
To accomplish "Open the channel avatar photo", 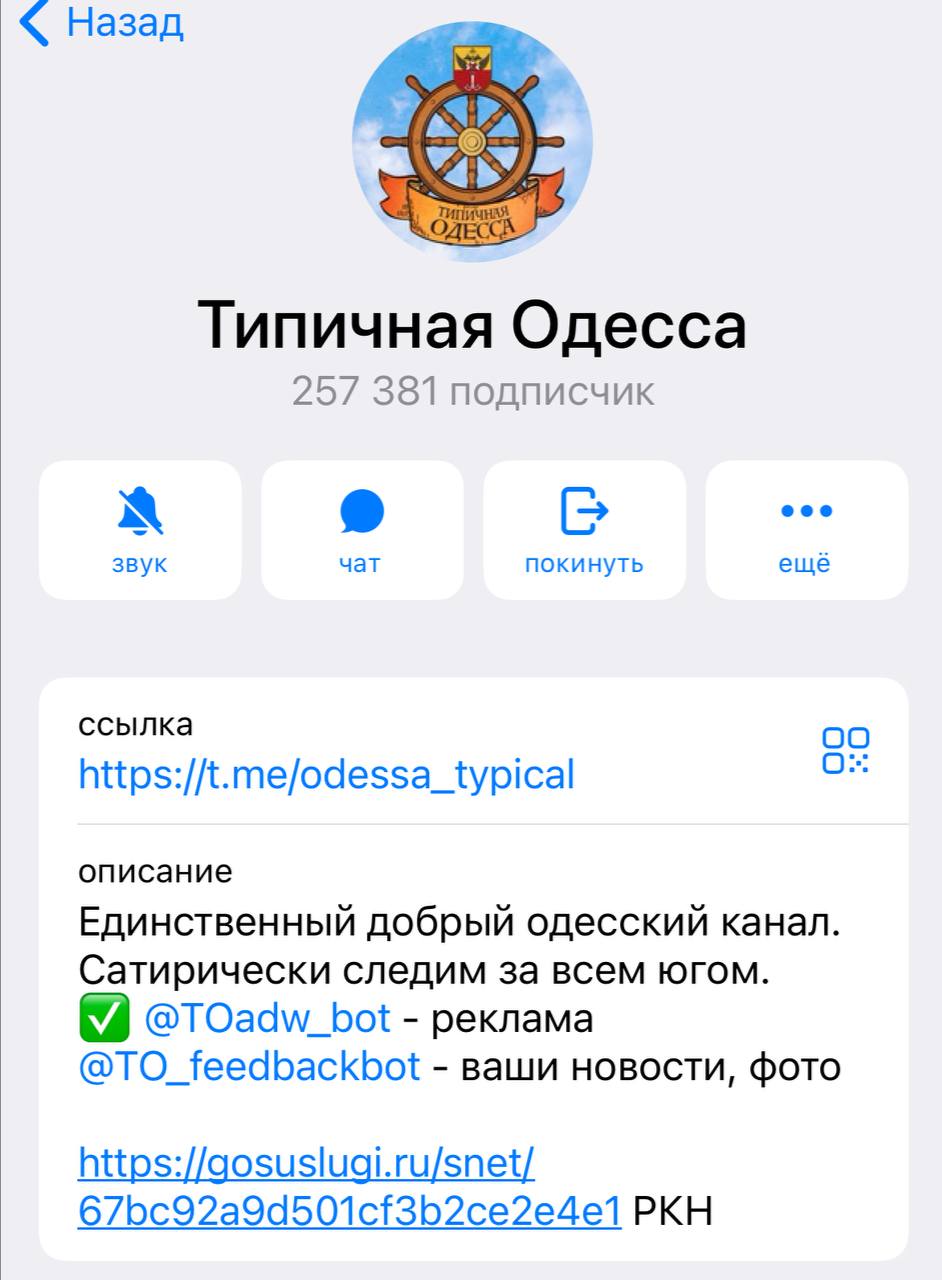I will (x=472, y=141).
